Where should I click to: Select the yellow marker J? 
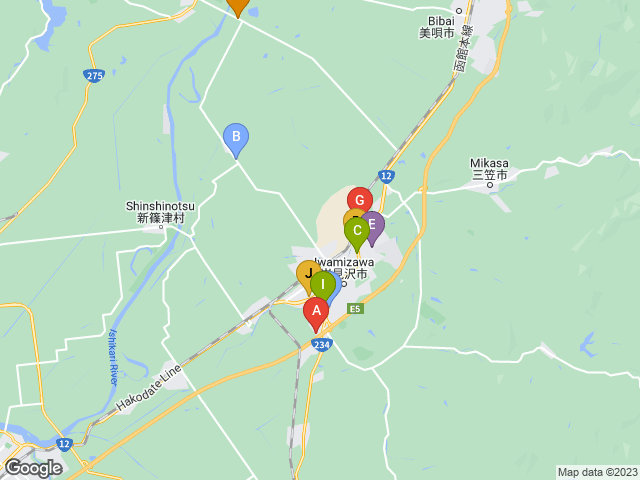306,273
